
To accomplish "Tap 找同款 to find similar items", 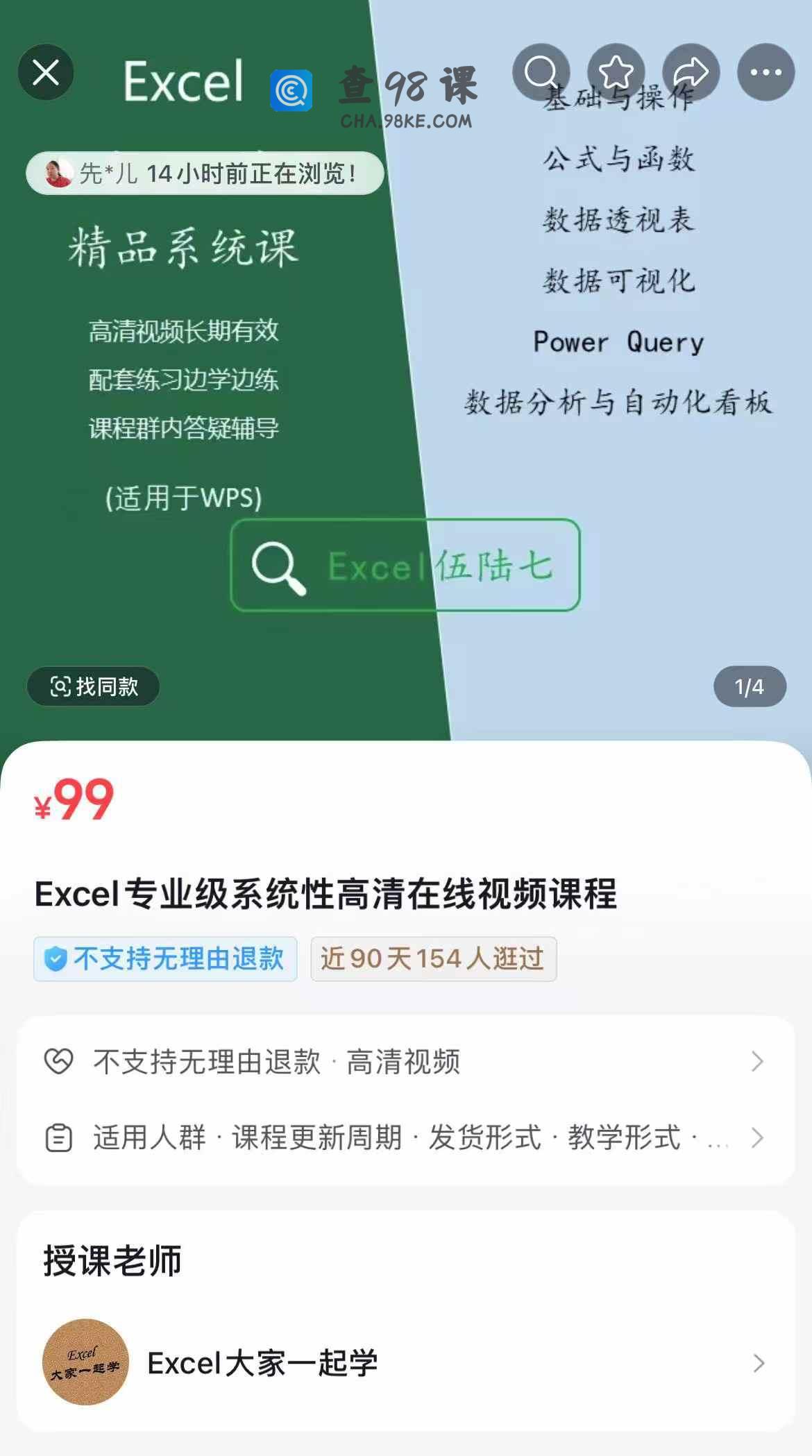I will pos(94,686).
